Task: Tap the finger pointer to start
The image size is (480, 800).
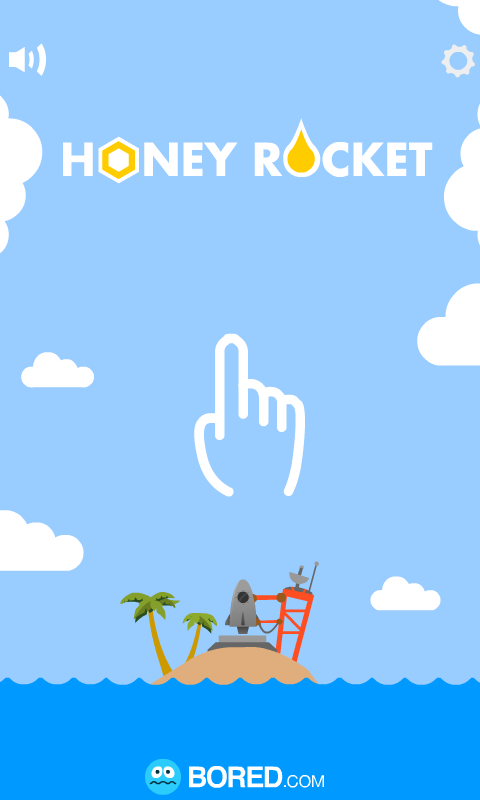Action: point(250,415)
